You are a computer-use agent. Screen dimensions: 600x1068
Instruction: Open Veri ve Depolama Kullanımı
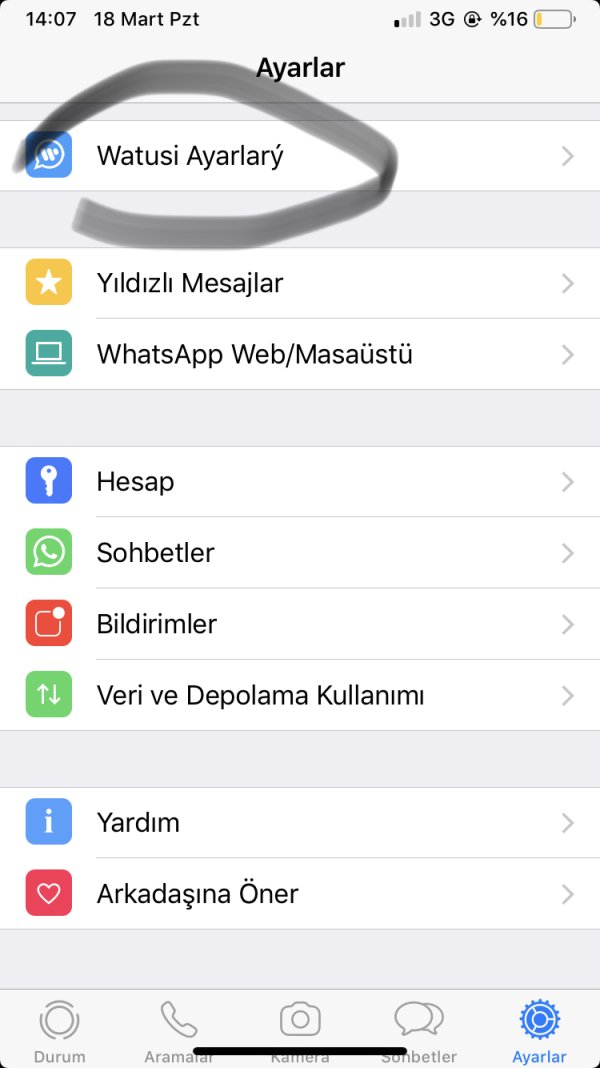click(300, 695)
